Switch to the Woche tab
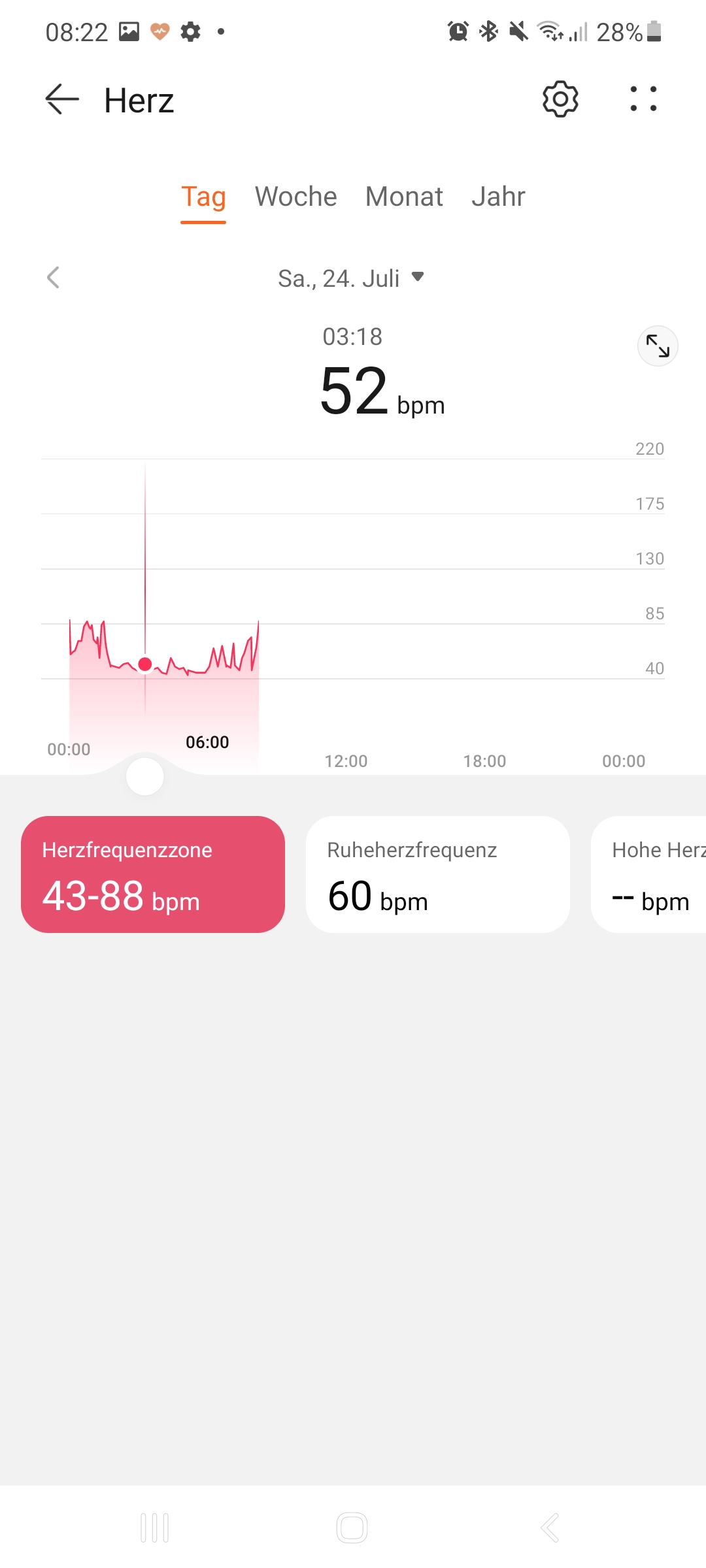Screen dimensions: 706x1568 pyautogui.click(x=295, y=197)
